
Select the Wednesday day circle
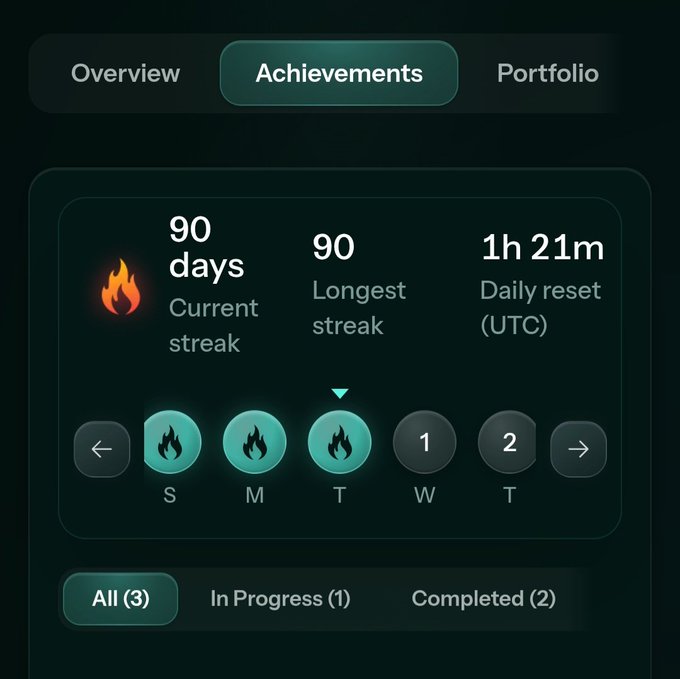point(424,441)
